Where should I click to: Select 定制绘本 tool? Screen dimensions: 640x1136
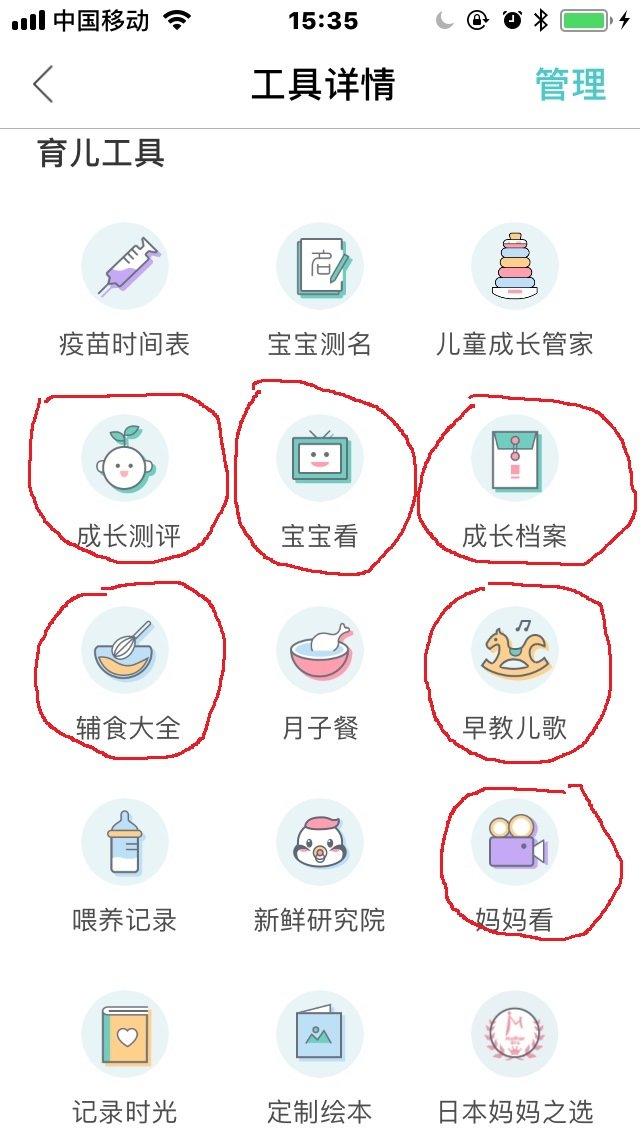320,1058
